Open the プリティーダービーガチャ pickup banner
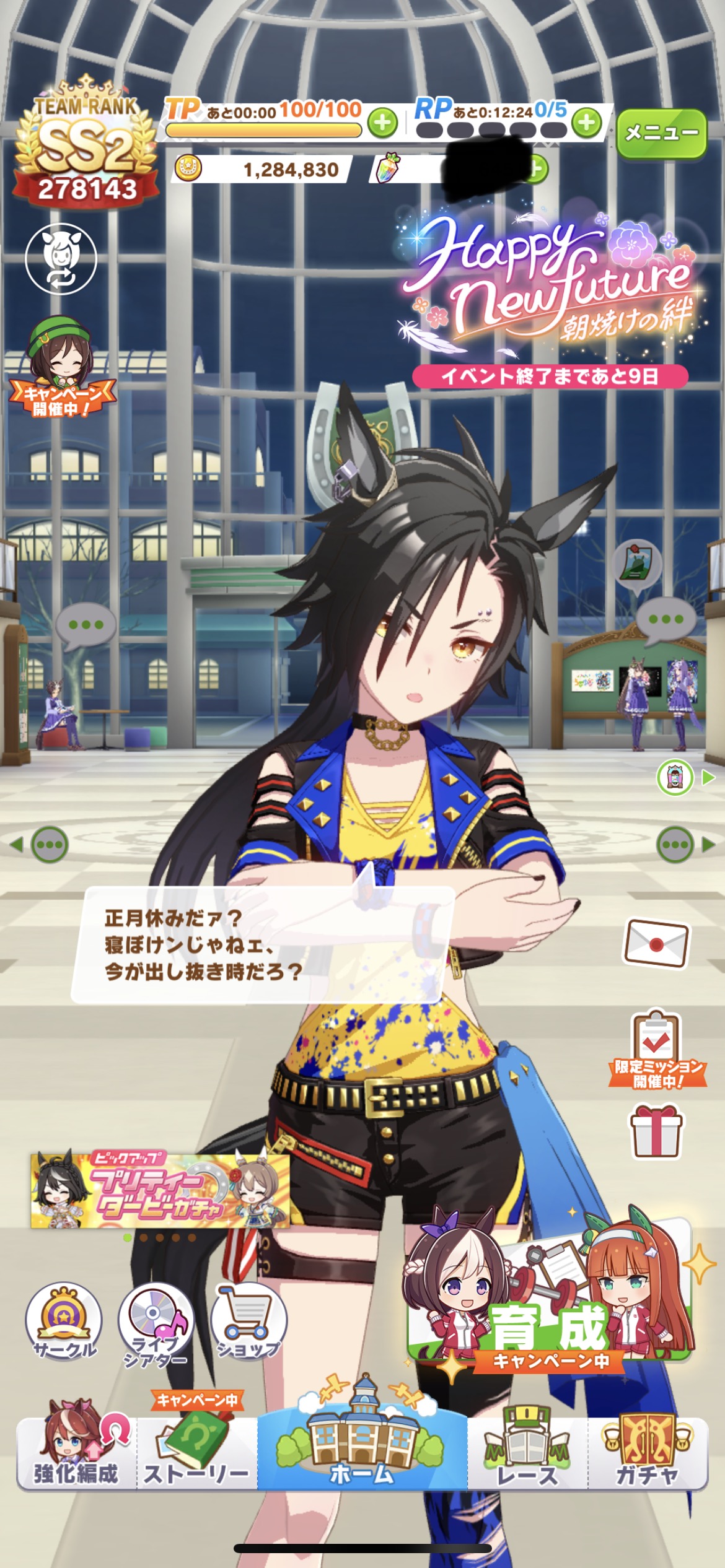The height and width of the screenshot is (1568, 725). tap(160, 1190)
